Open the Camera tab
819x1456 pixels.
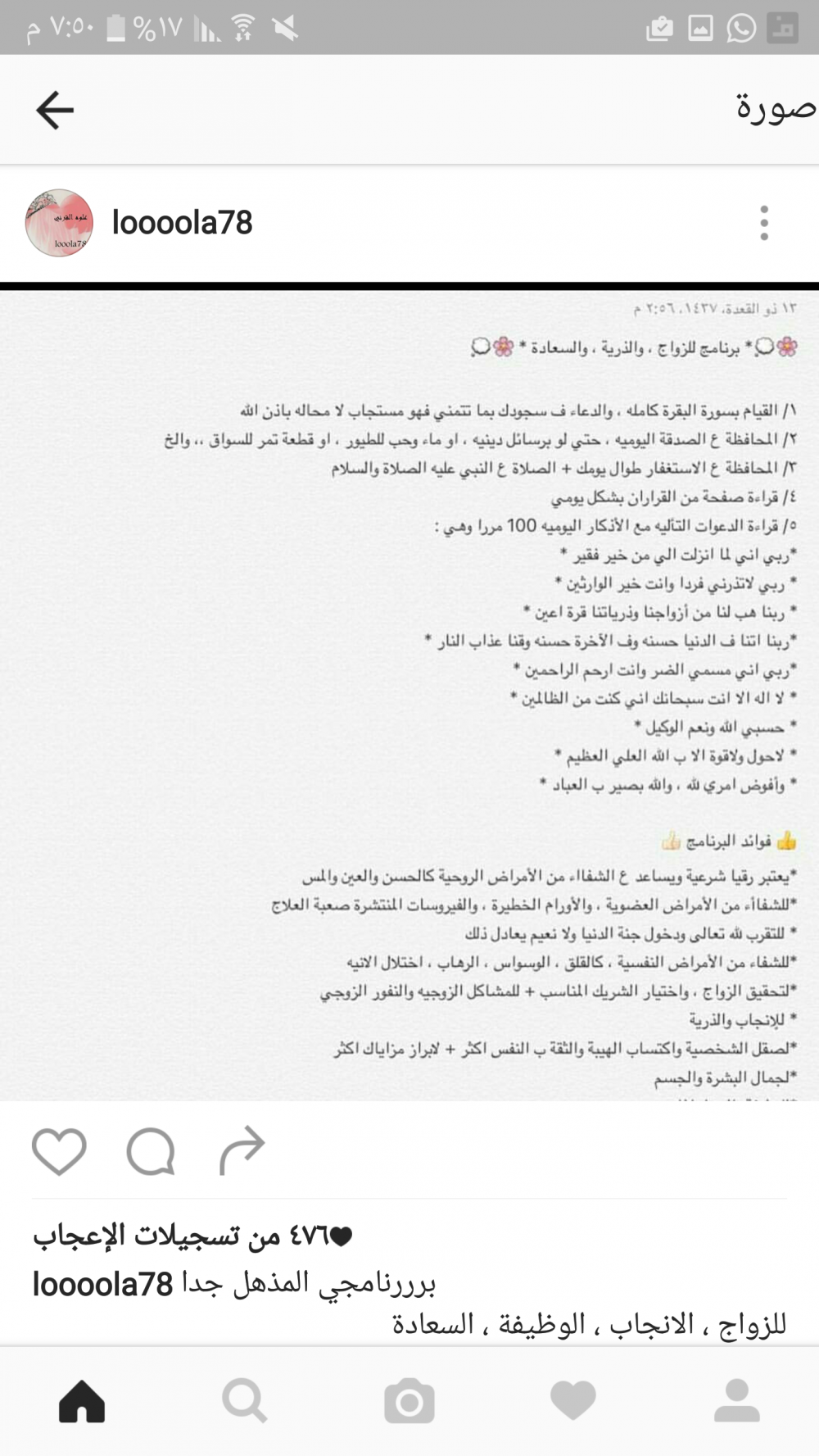pos(409,1401)
